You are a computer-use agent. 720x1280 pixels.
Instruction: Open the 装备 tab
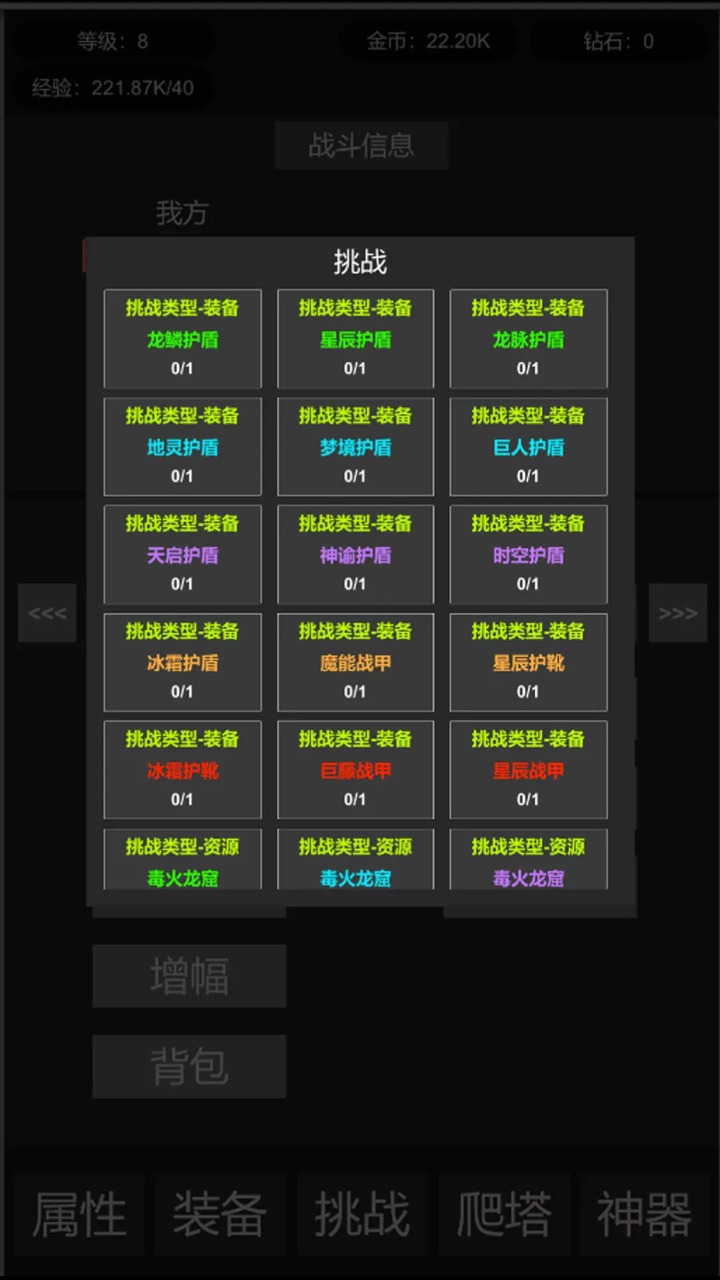(220, 1215)
